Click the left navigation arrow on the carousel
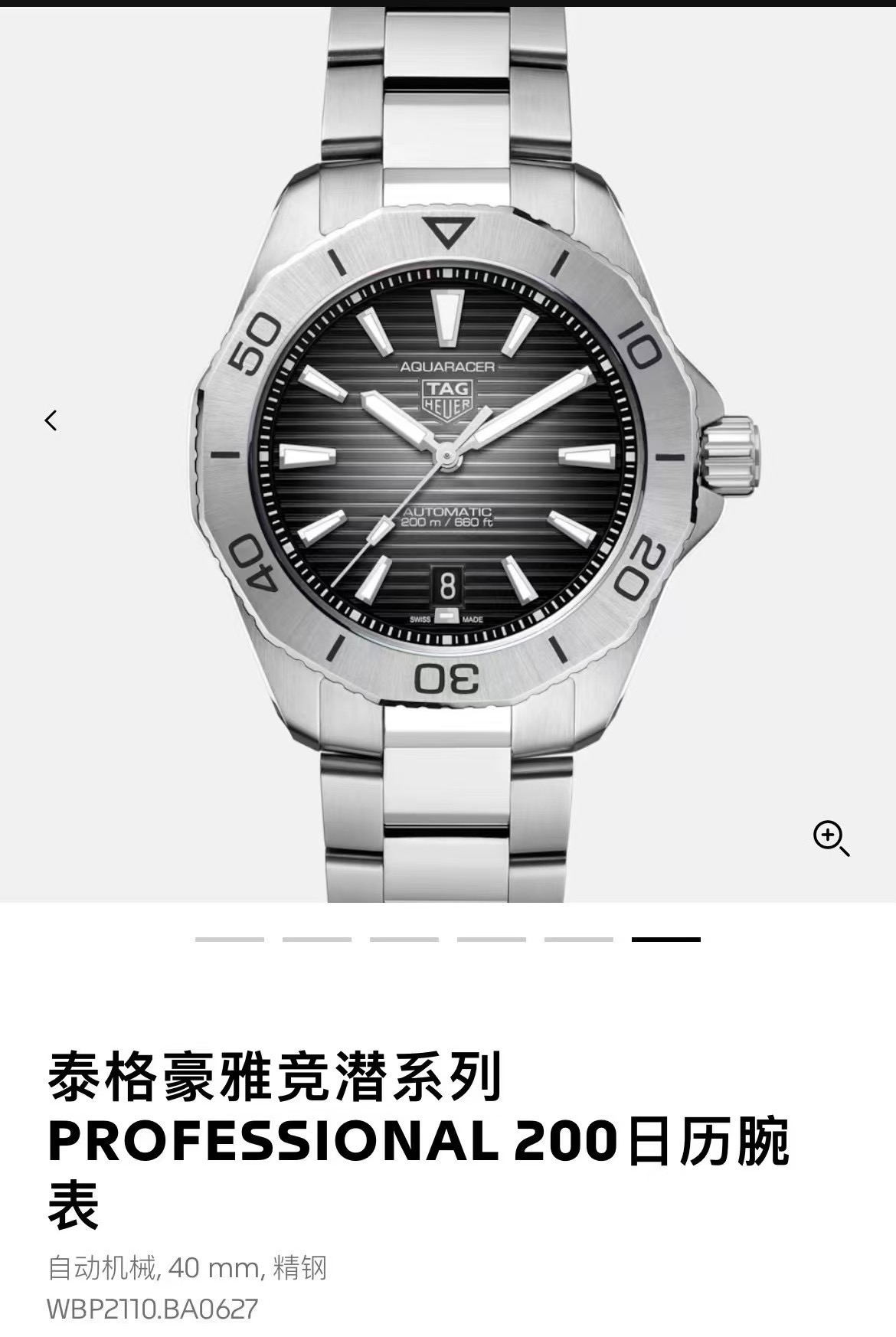This screenshot has width=896, height=1337. click(x=51, y=420)
